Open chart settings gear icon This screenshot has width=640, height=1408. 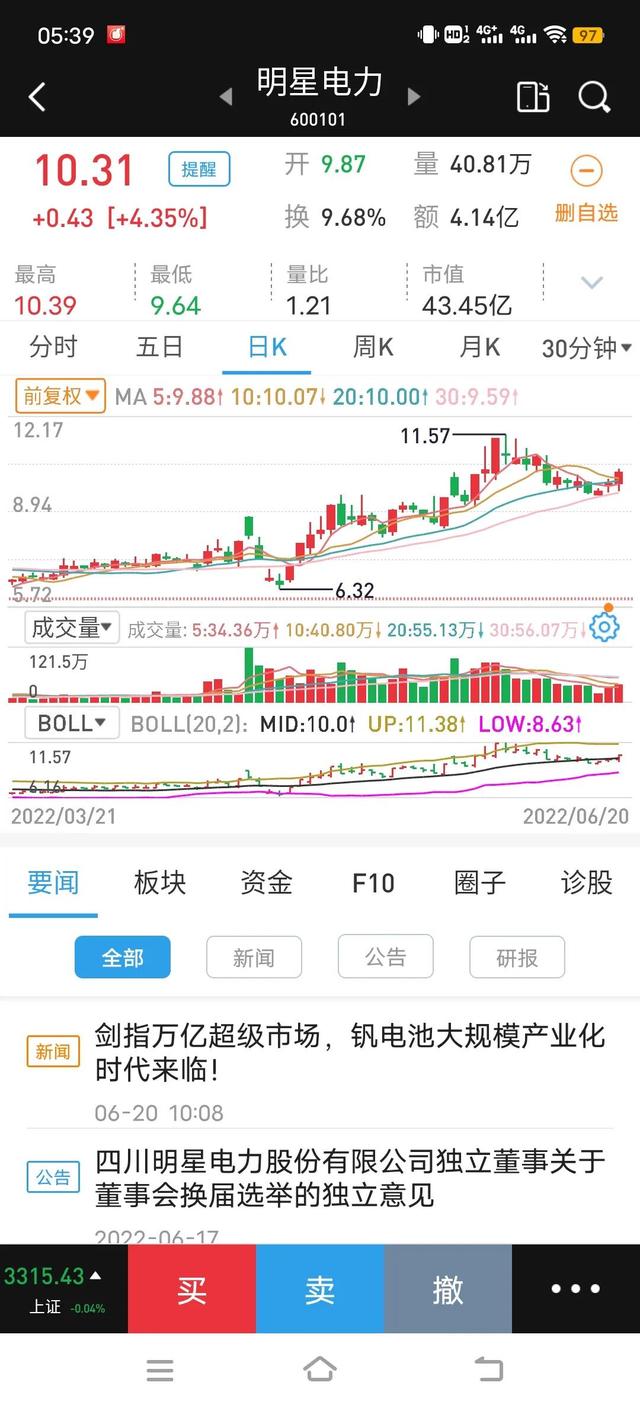point(604,626)
